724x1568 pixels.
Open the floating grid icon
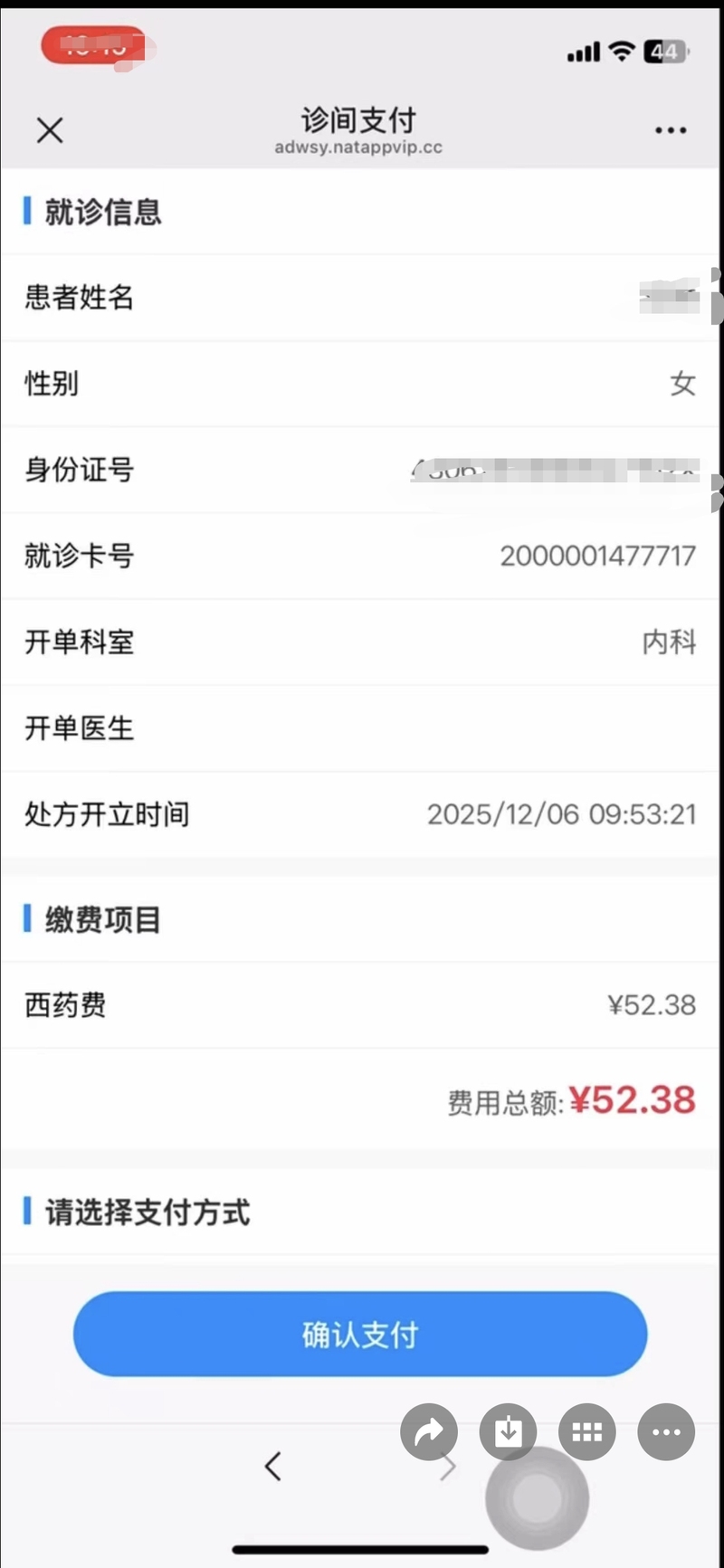587,1431
